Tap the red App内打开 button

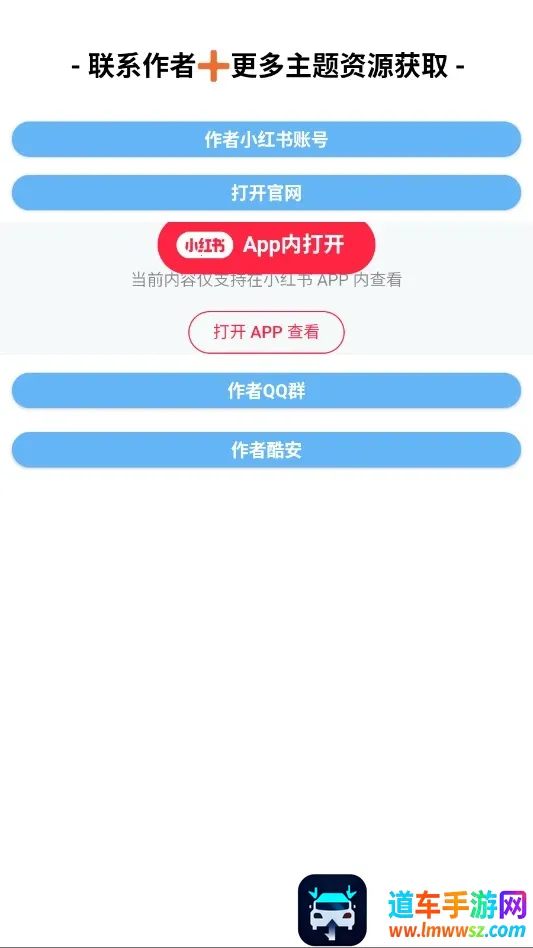tap(266, 246)
